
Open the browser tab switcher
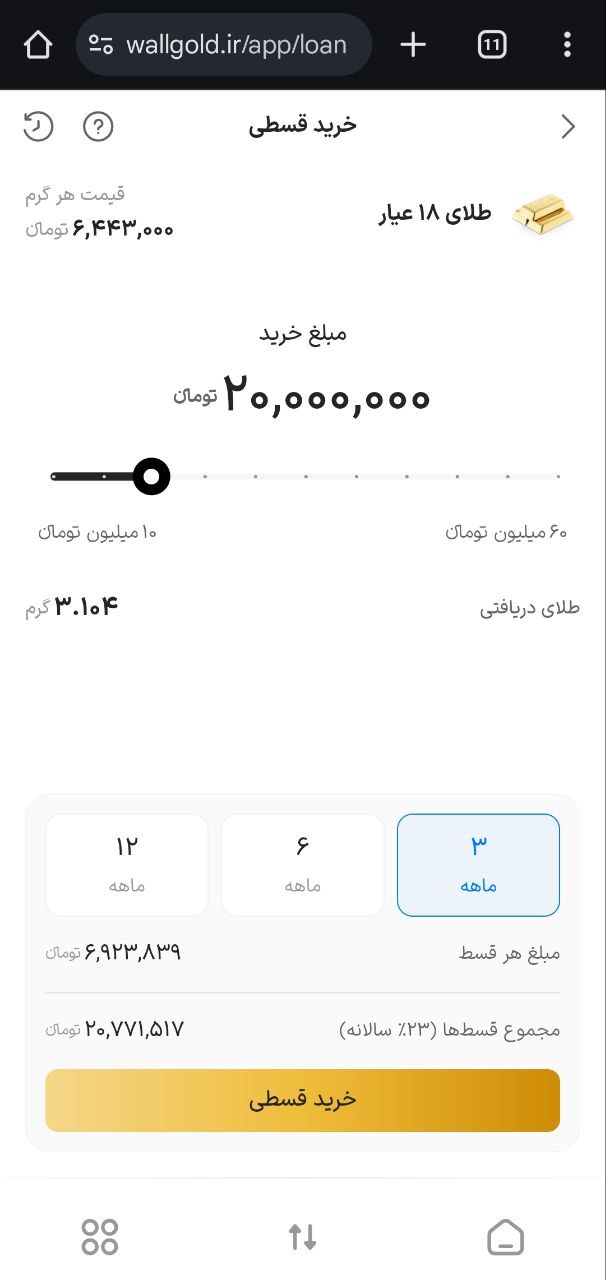tap(492, 45)
